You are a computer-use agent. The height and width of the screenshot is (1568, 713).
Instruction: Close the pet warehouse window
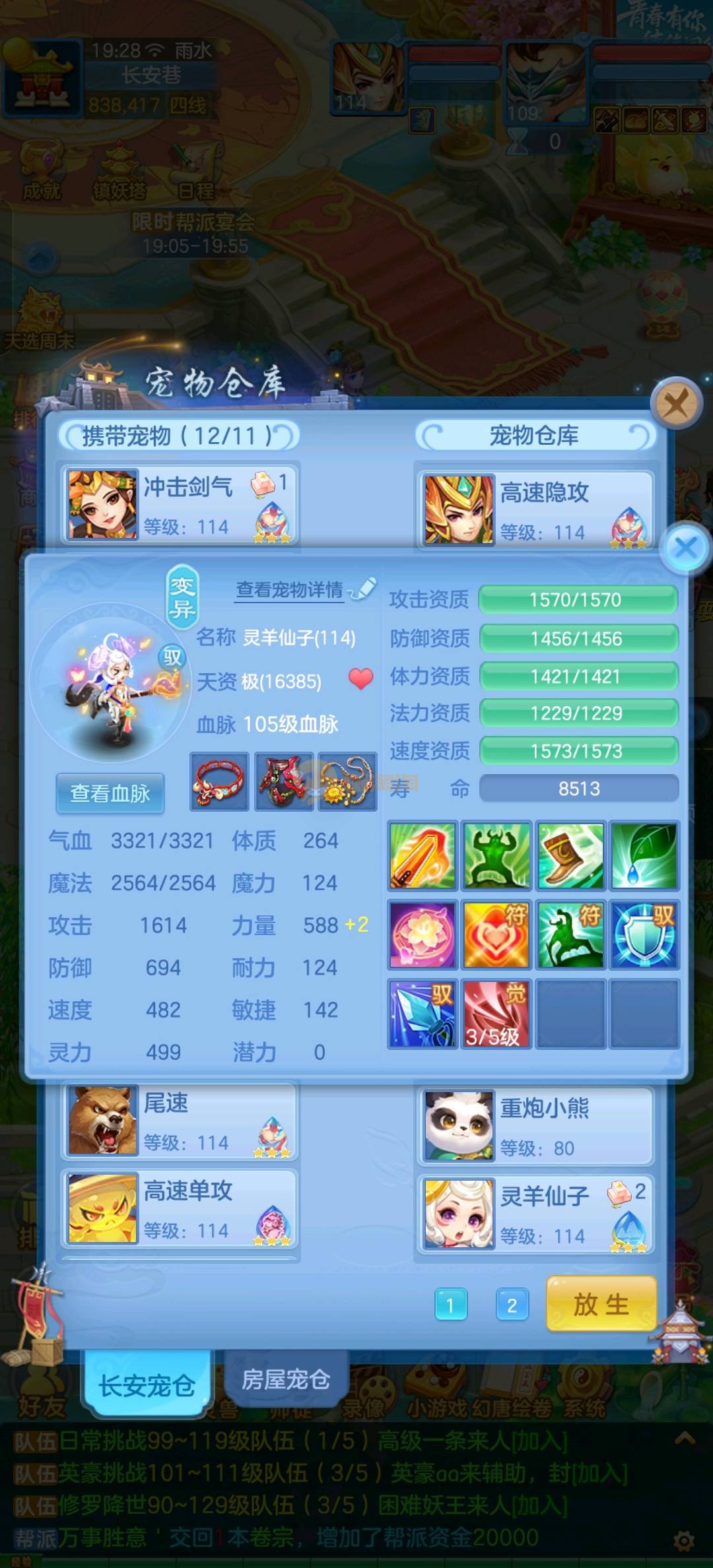(x=676, y=403)
